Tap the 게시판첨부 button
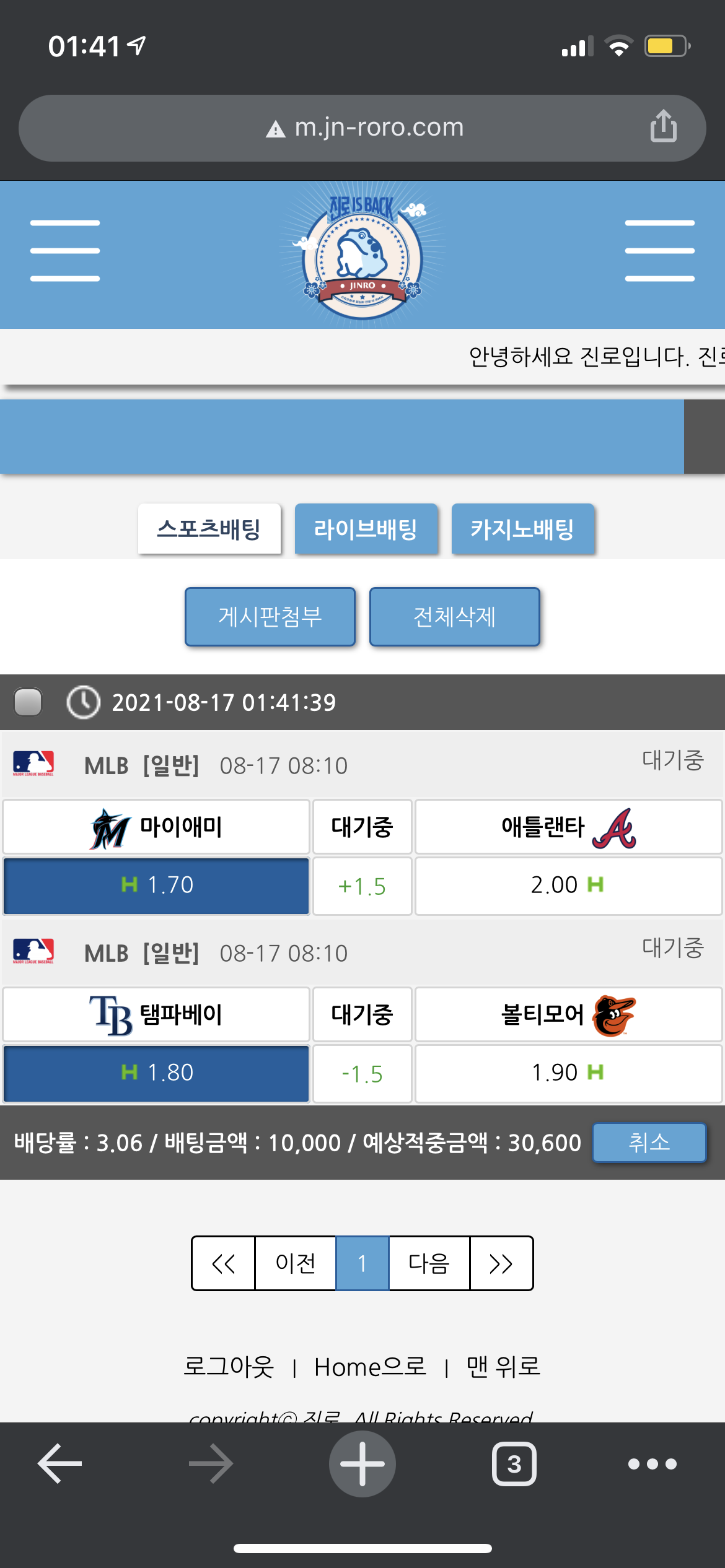Screen dimensions: 725x1568 [x=270, y=617]
